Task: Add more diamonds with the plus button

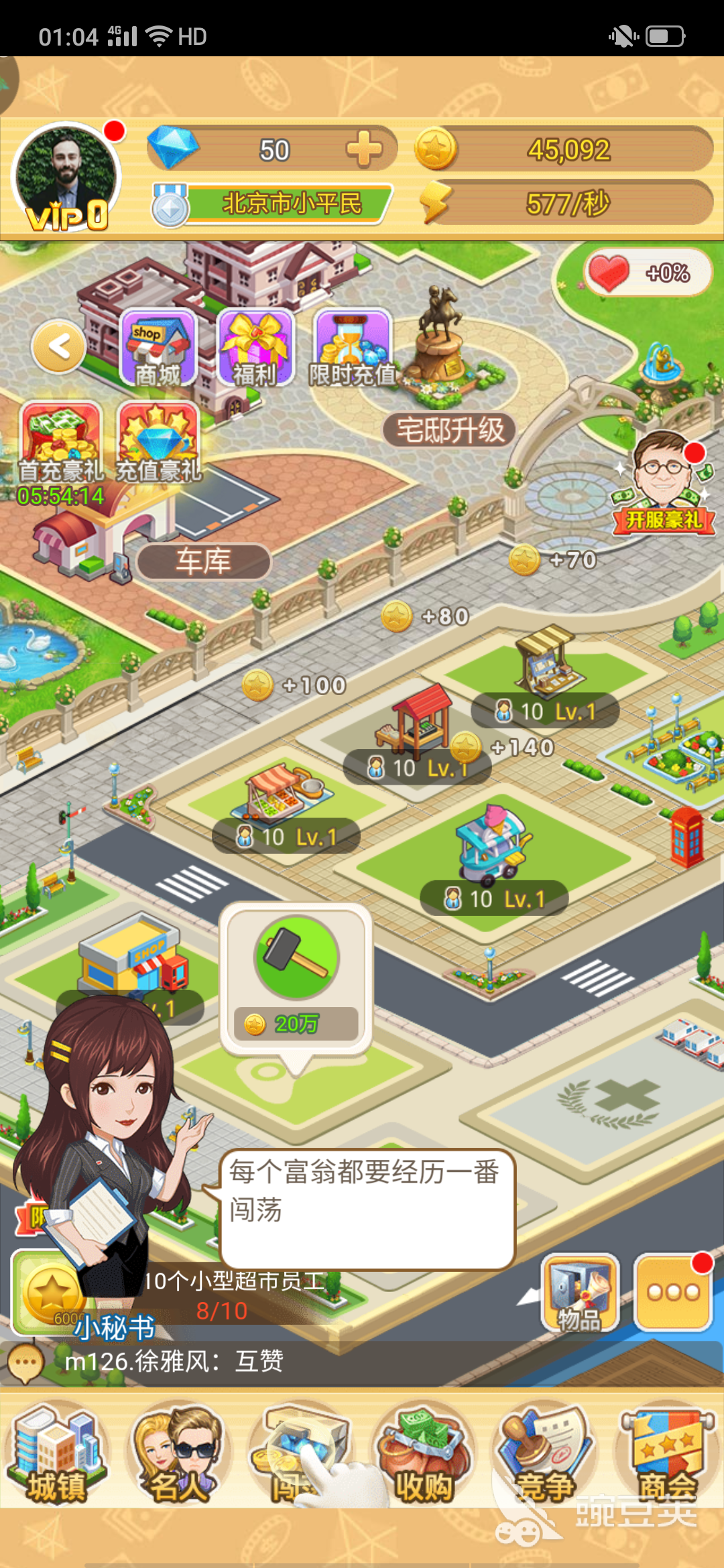Action: pos(364,149)
